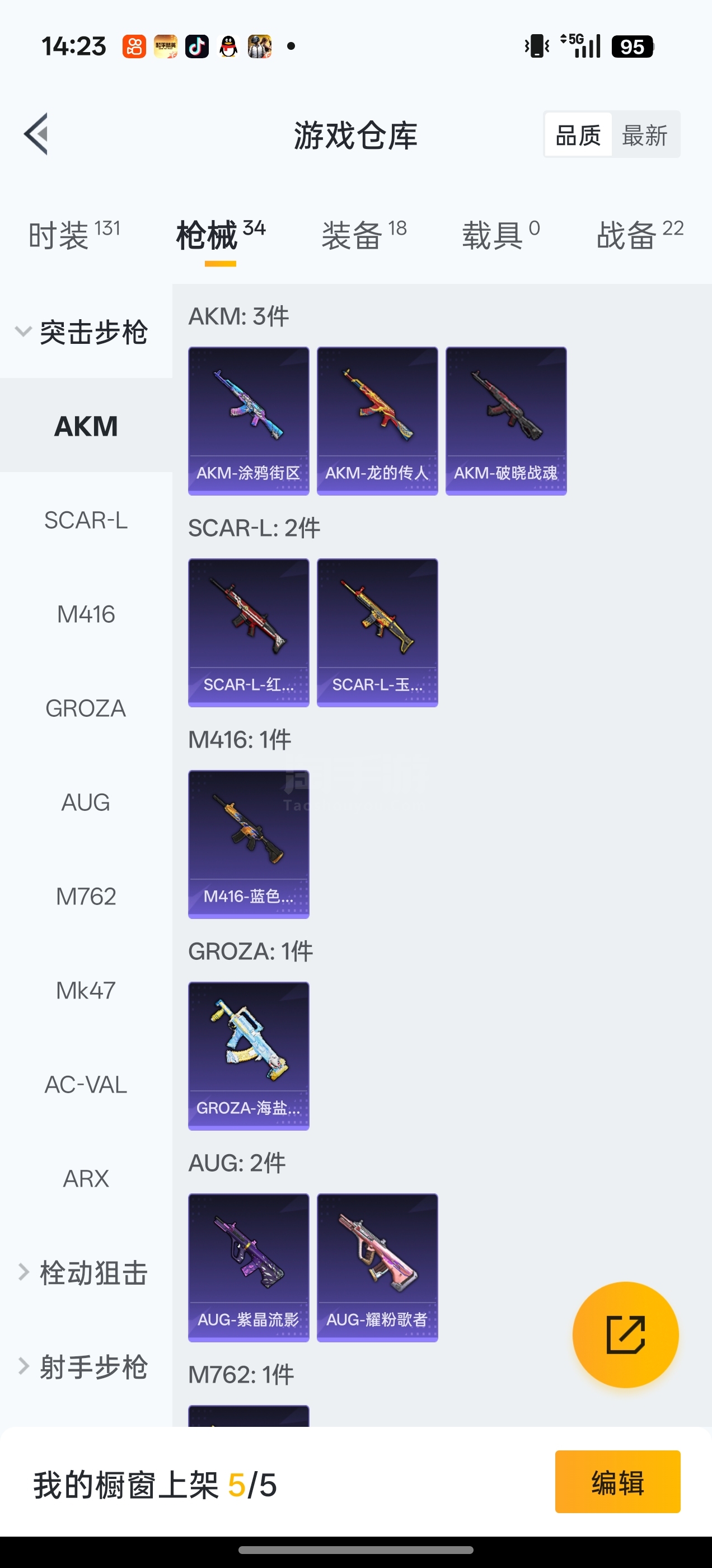View the GROZA-海盐 skin card
This screenshot has width=712, height=1568.
[249, 1056]
